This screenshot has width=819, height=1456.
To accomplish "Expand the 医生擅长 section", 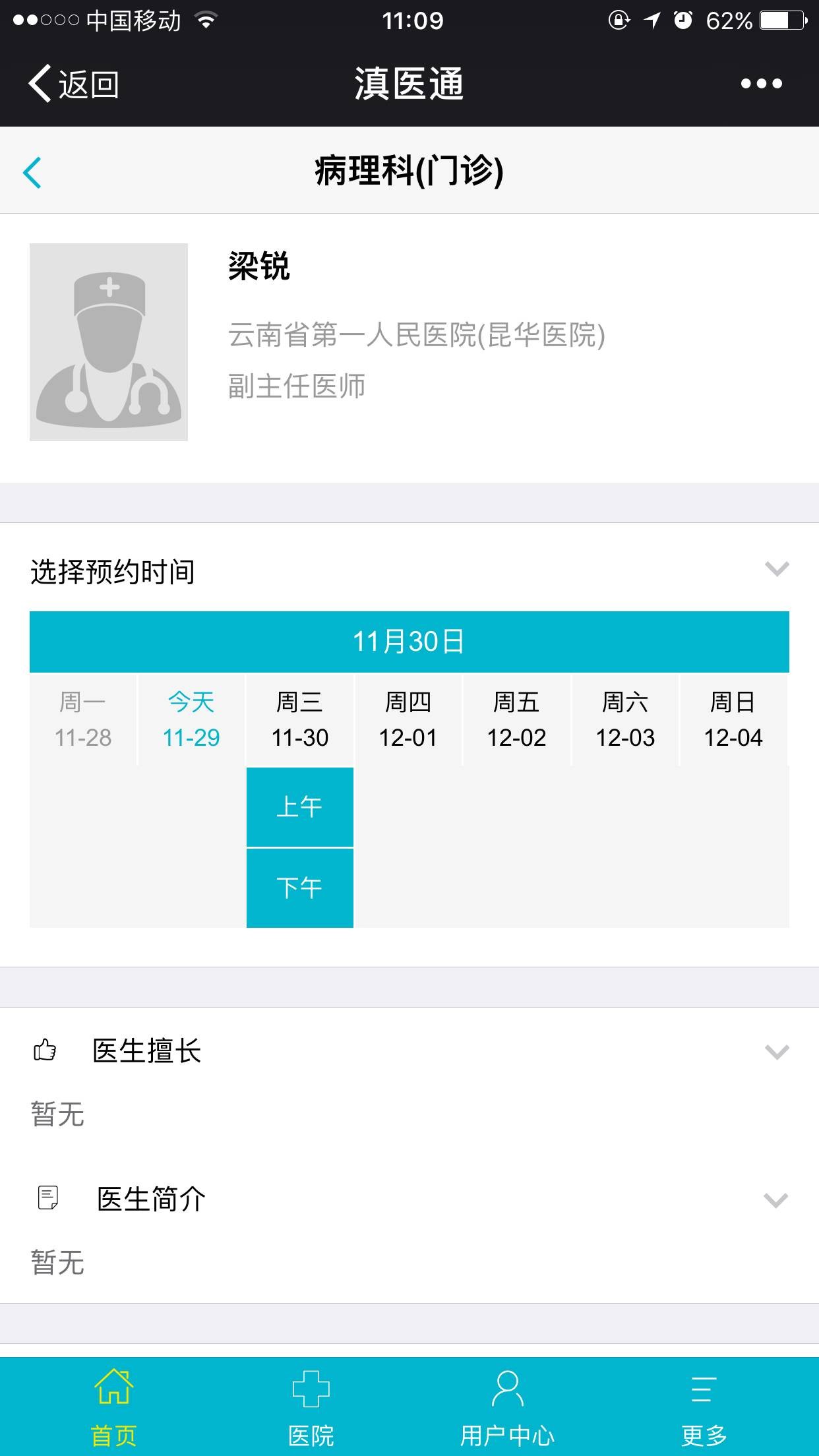I will click(776, 1051).
